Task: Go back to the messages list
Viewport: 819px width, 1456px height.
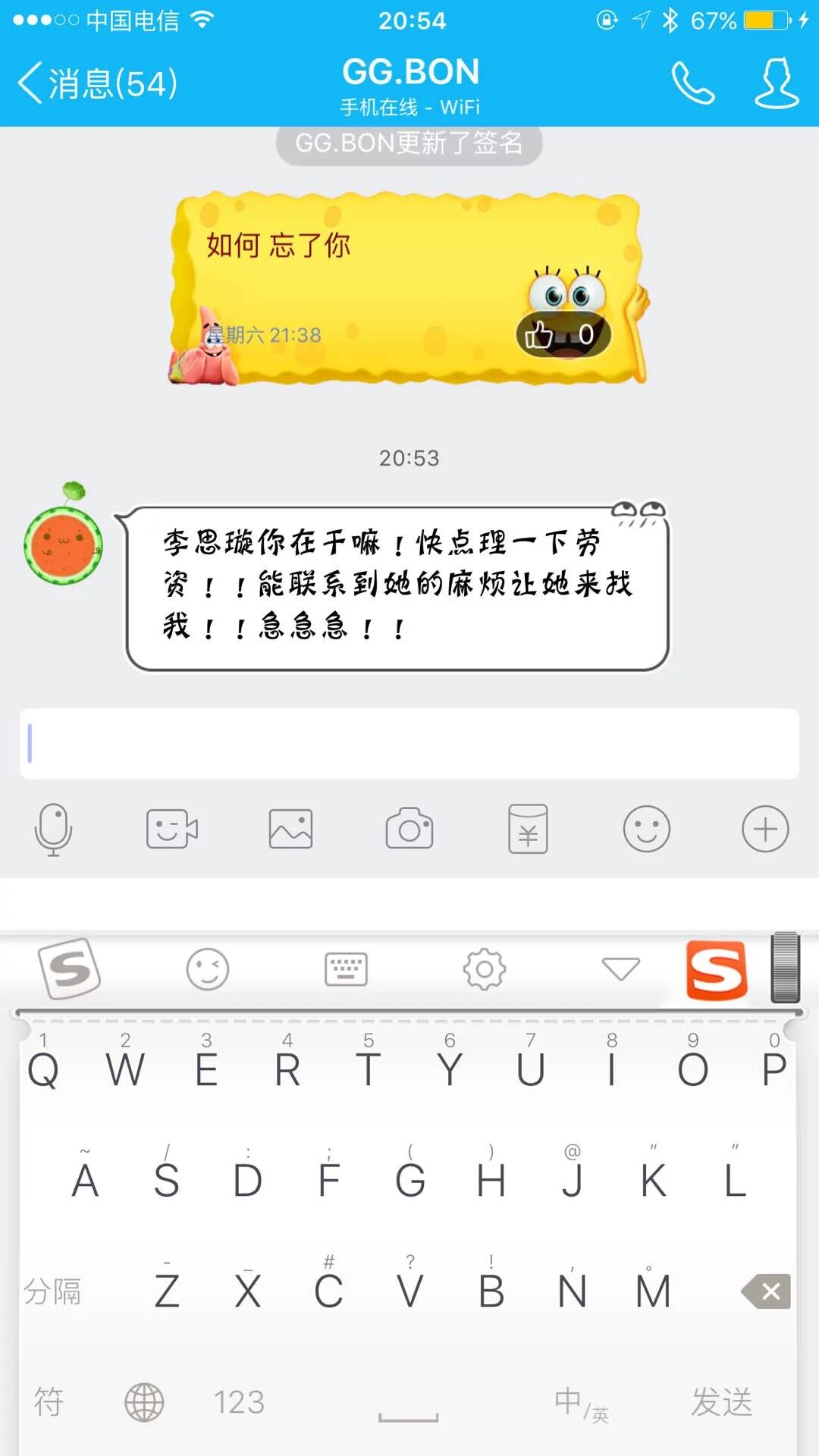Action: 97,83
